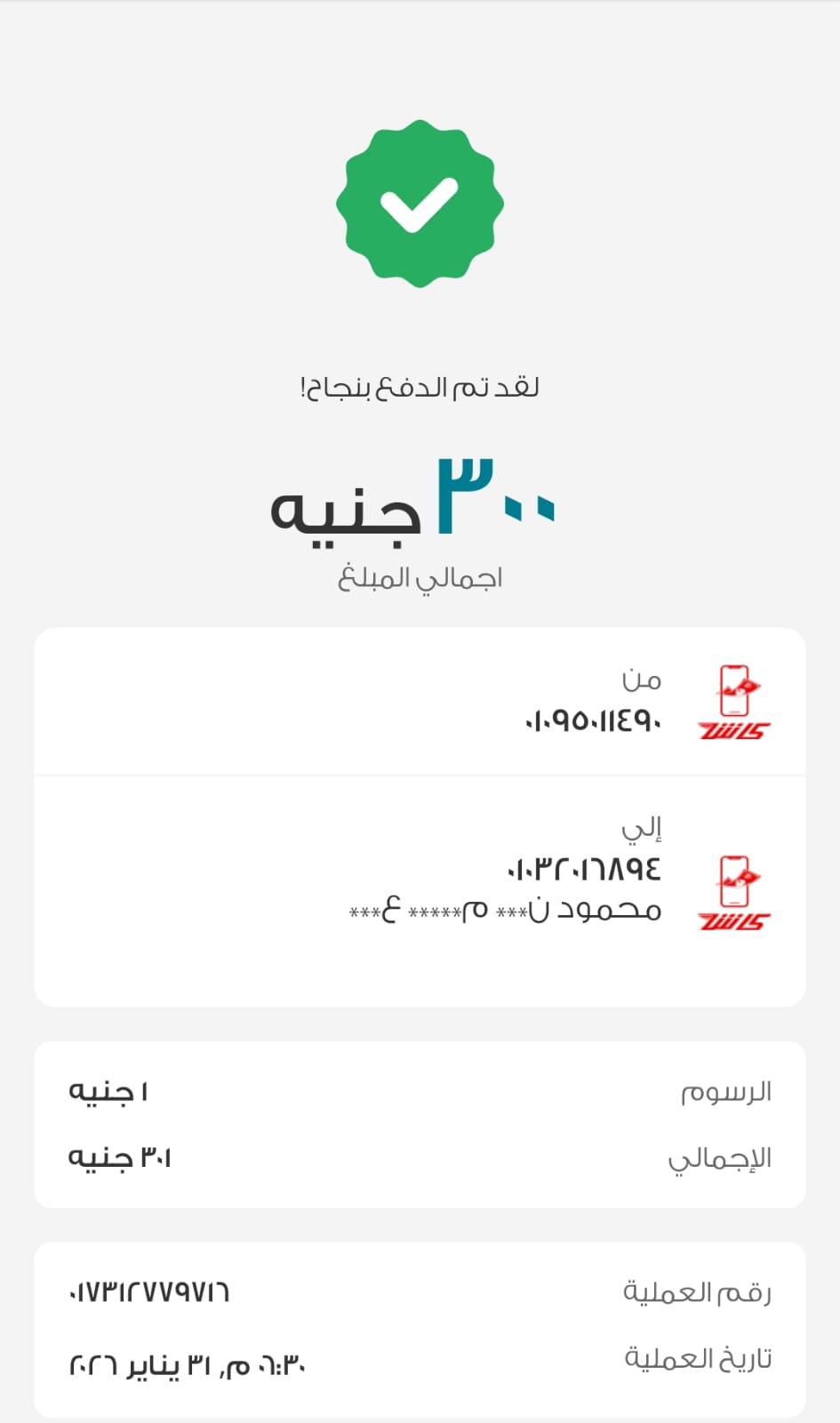Click the إلي recipient card
840x1423 pixels.
pyautogui.click(x=420, y=889)
